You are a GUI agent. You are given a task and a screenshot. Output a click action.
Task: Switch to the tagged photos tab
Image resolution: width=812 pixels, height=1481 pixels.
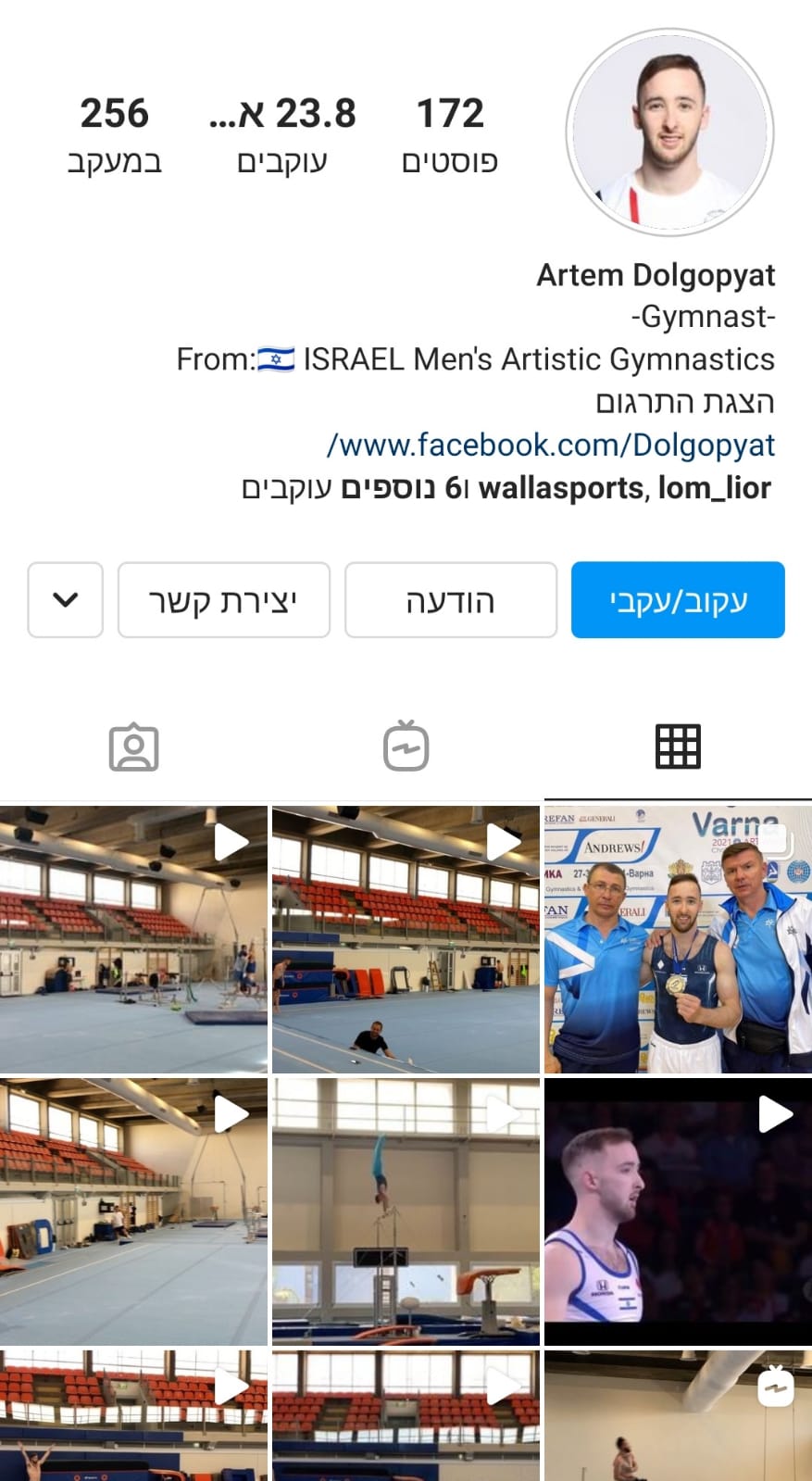tap(134, 747)
